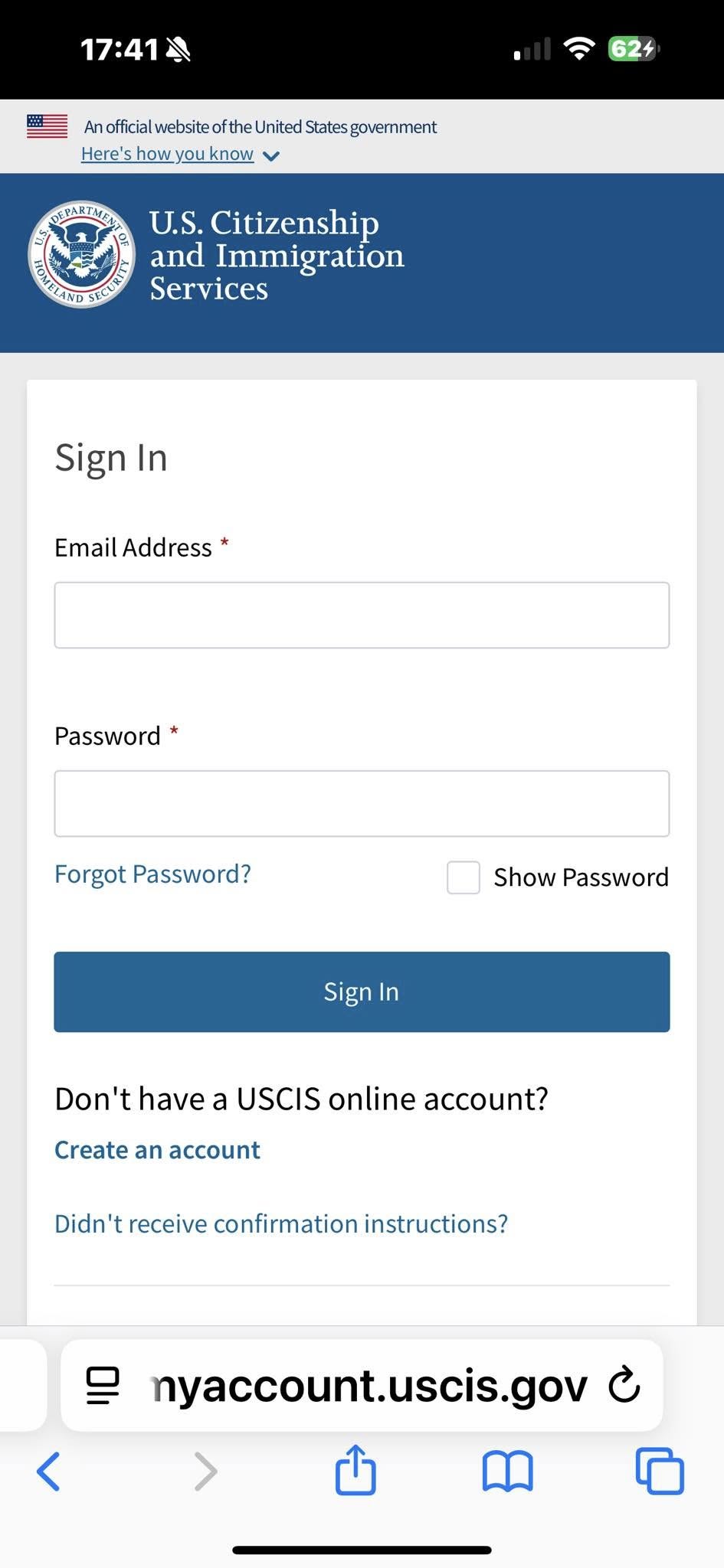Image resolution: width=724 pixels, height=1568 pixels.
Task: Show all open tabs
Action: [x=659, y=1471]
